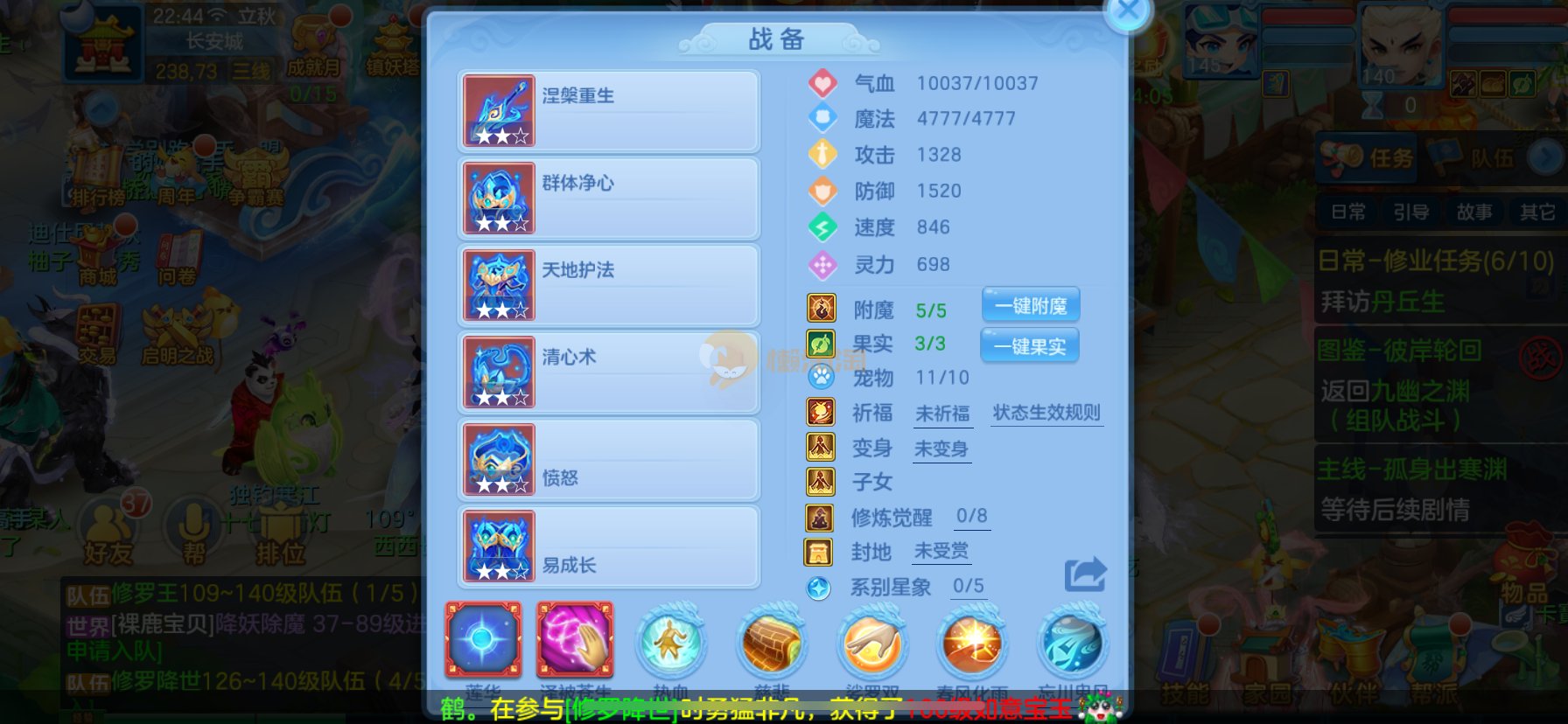Open the 状态生效规则 link
This screenshot has height=724, width=1568.
click(1046, 413)
